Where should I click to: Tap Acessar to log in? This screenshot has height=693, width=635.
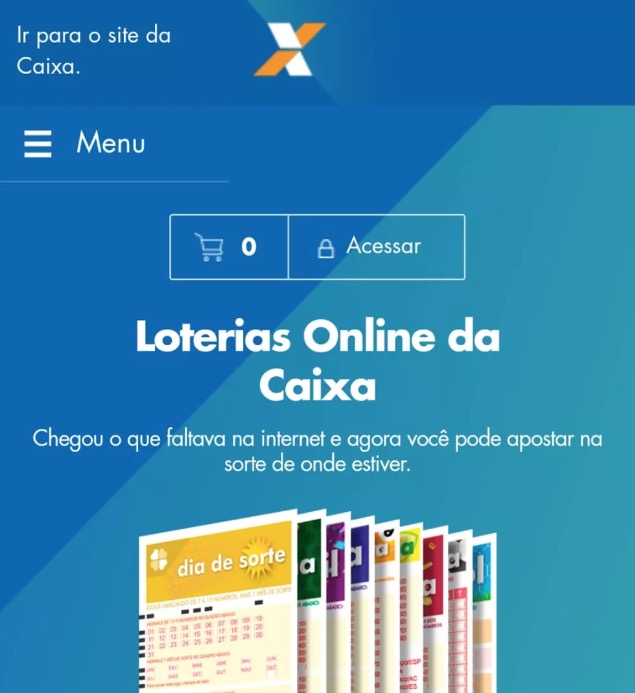(x=375, y=247)
